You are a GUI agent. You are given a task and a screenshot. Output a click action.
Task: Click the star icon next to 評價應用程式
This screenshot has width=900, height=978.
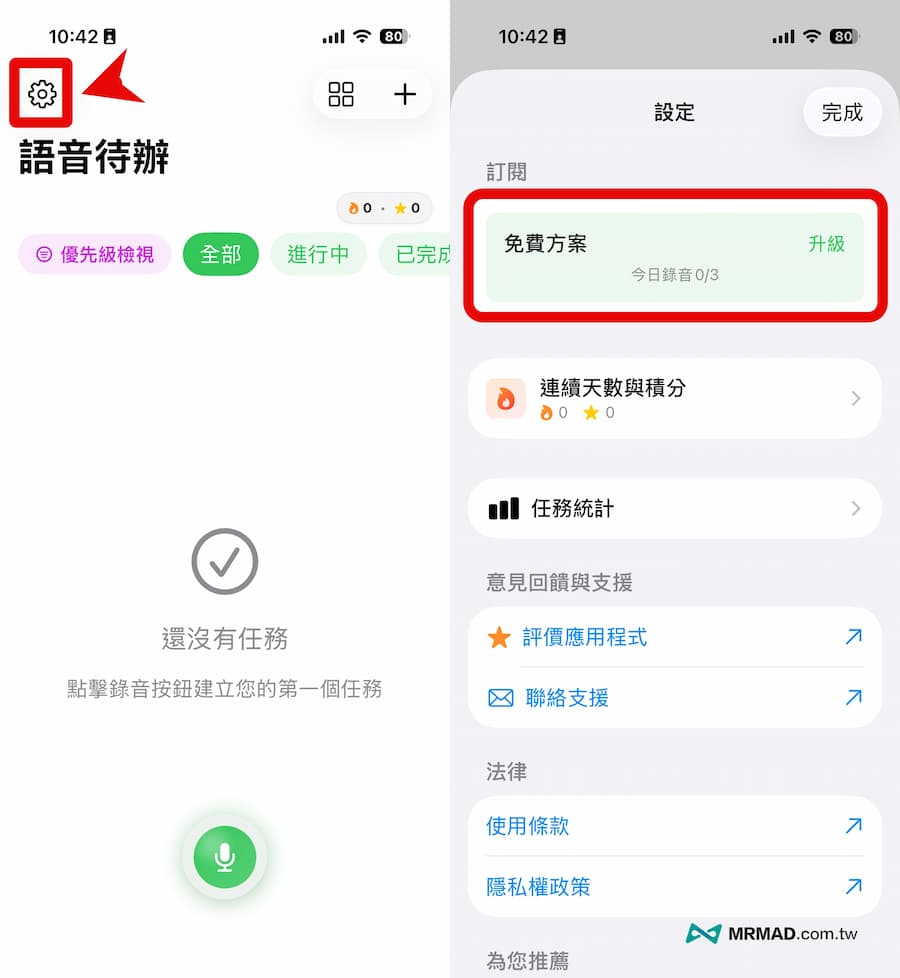(499, 637)
